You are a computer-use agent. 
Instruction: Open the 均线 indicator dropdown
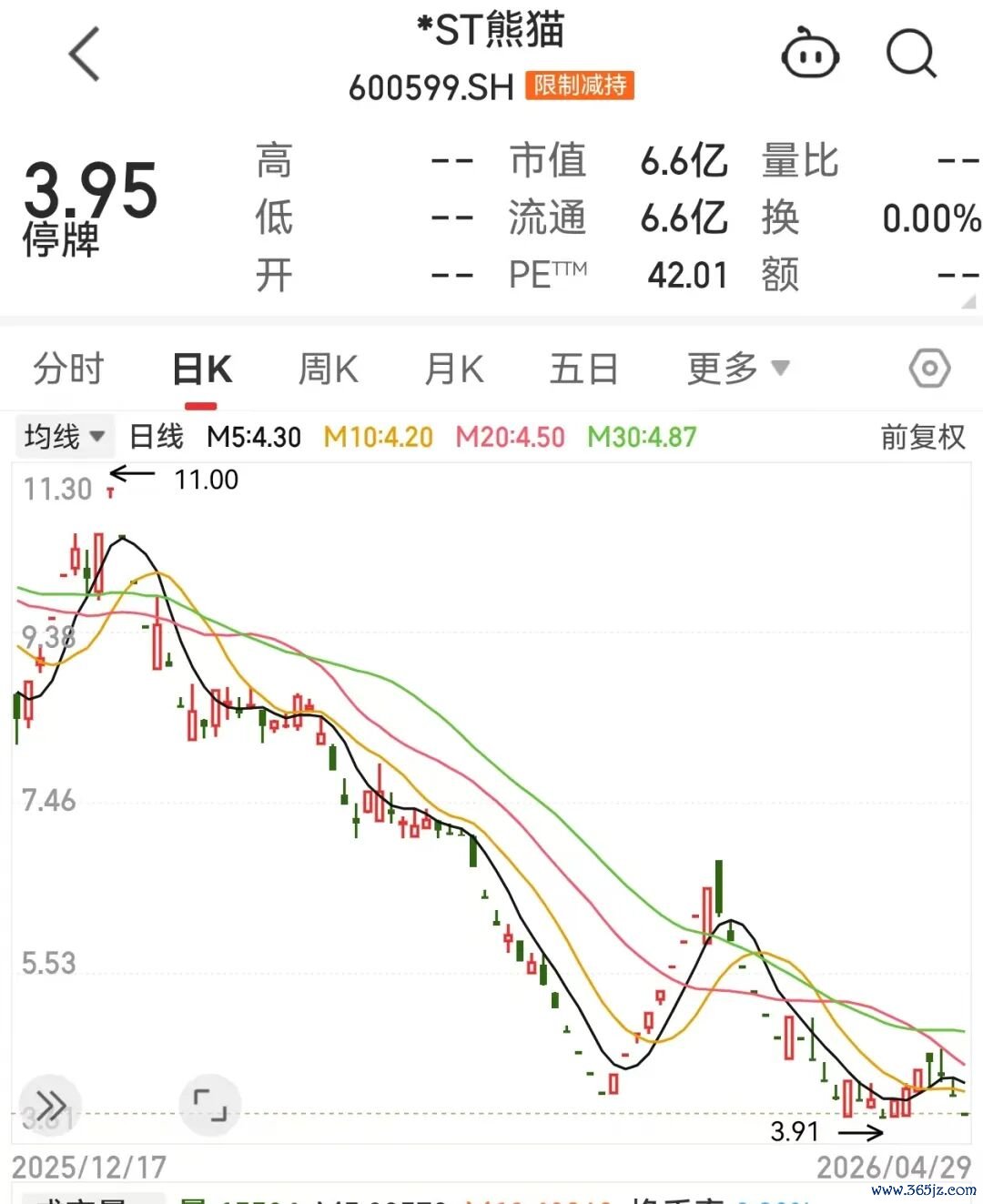(x=65, y=437)
